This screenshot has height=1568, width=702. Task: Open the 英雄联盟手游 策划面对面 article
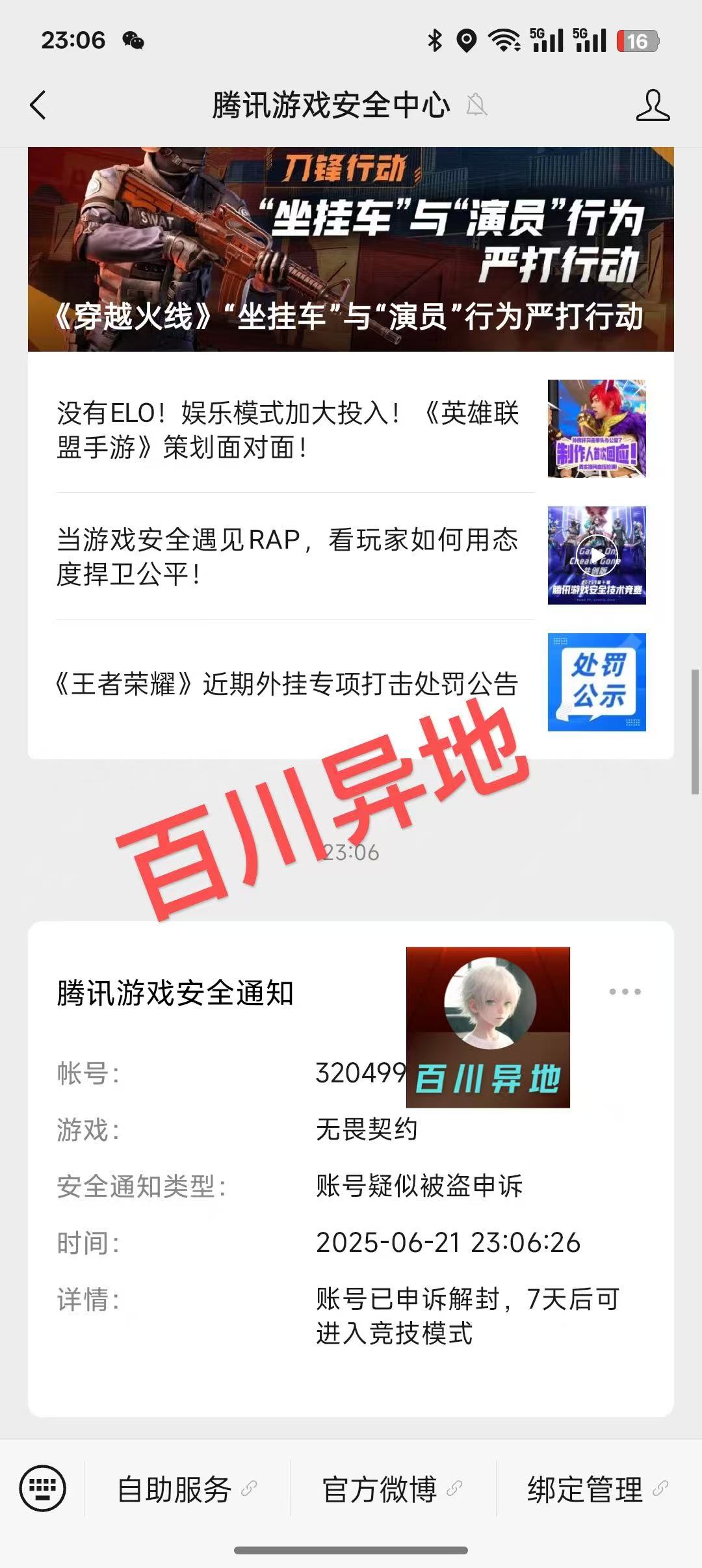(x=351, y=429)
